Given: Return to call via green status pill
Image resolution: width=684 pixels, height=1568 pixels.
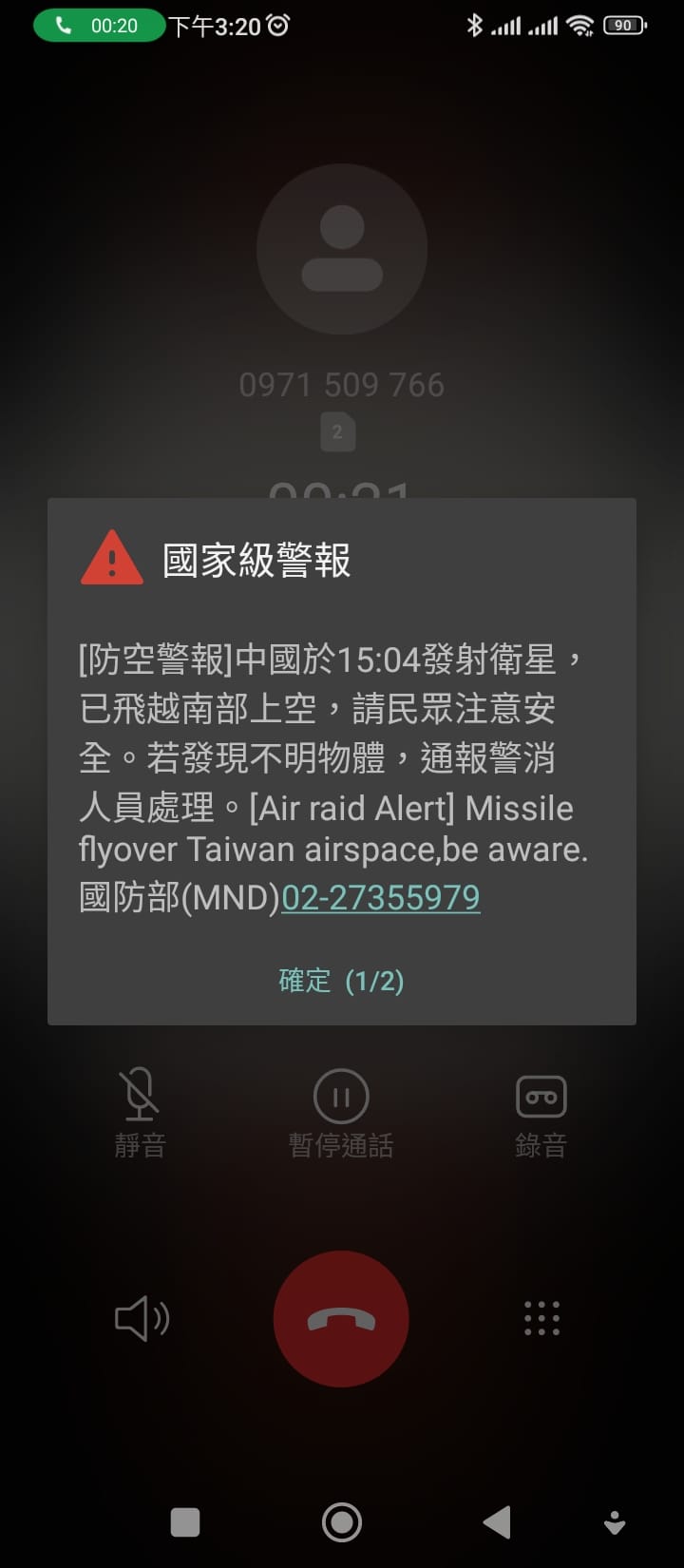Looking at the screenshot, I should pyautogui.click(x=99, y=26).
